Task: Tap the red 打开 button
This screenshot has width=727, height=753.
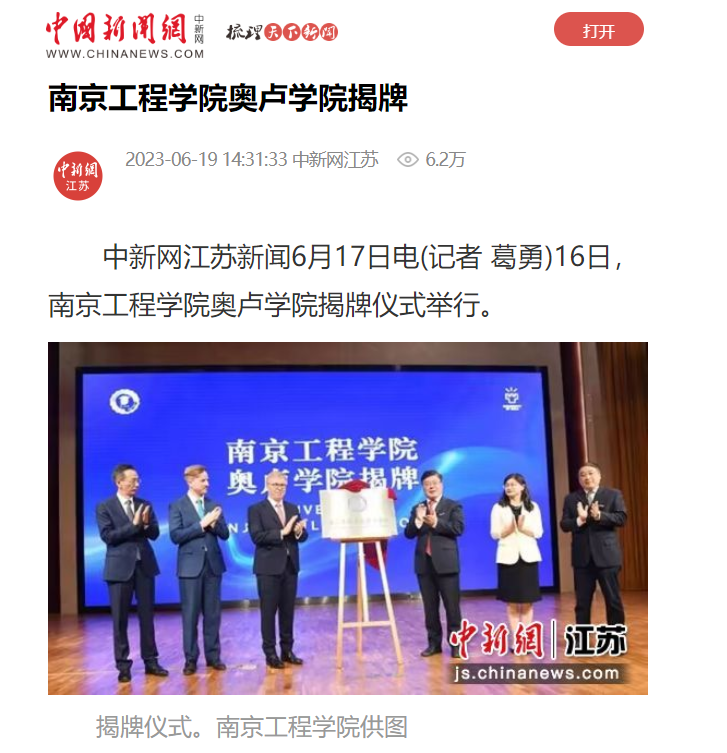Action: (598, 30)
